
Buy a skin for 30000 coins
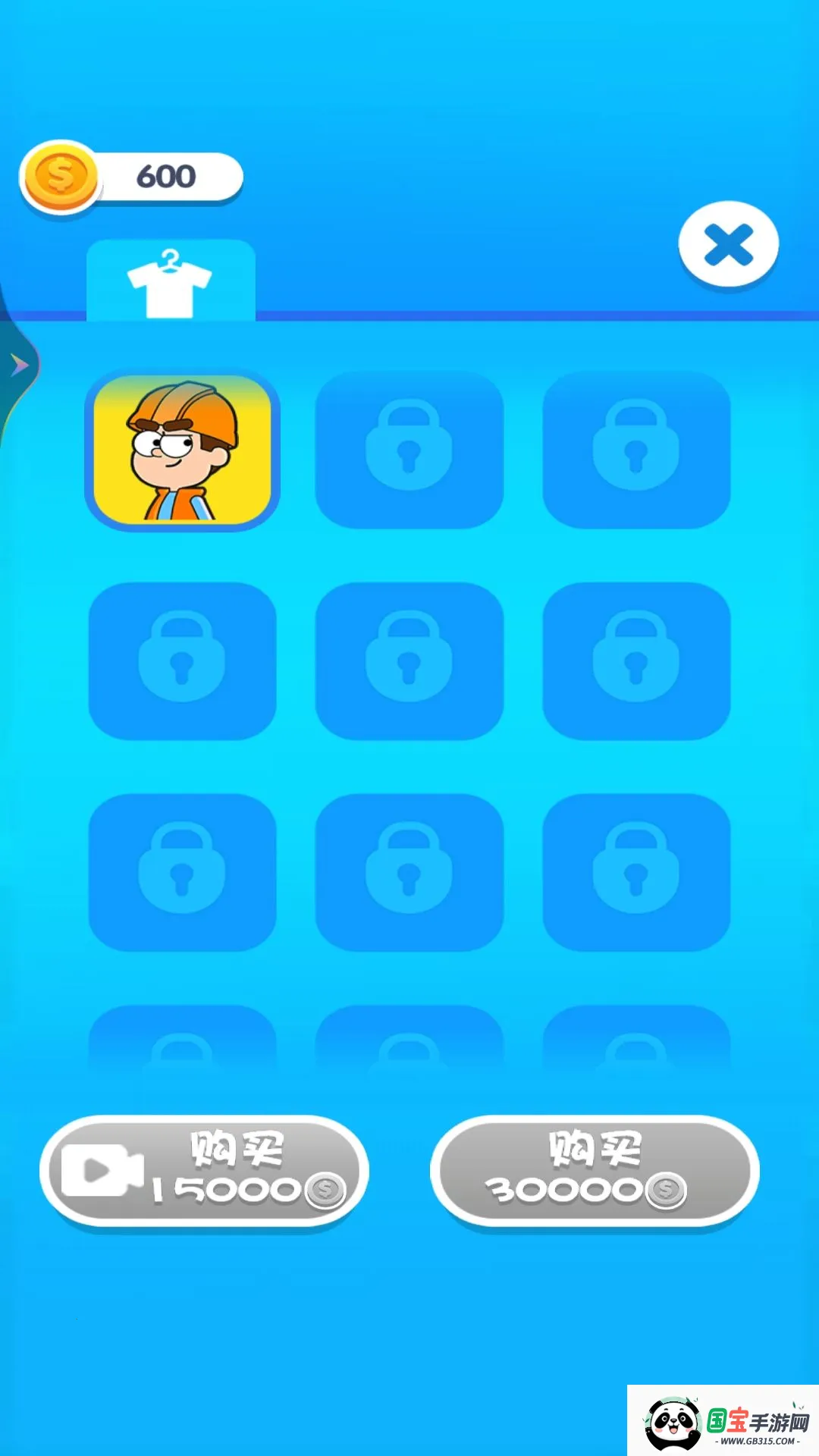(595, 1172)
